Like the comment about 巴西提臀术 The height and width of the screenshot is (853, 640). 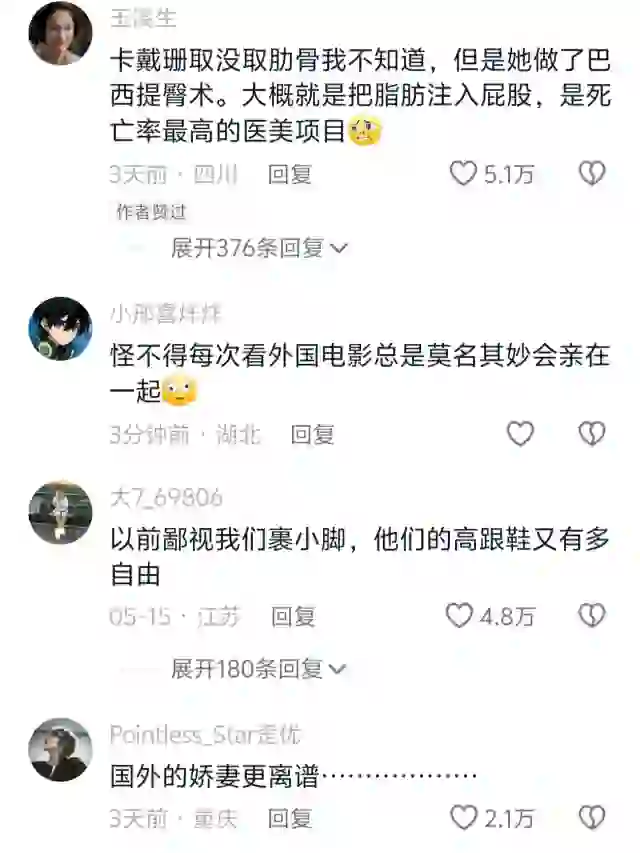tap(463, 174)
